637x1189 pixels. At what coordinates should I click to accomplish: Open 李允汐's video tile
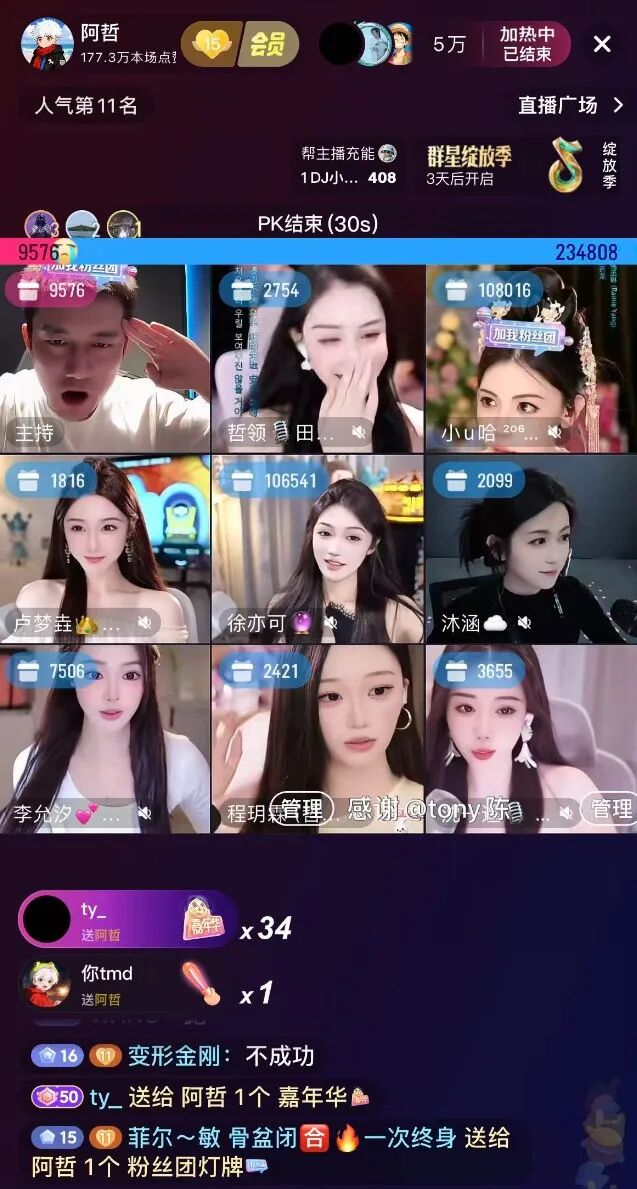pyautogui.click(x=105, y=740)
